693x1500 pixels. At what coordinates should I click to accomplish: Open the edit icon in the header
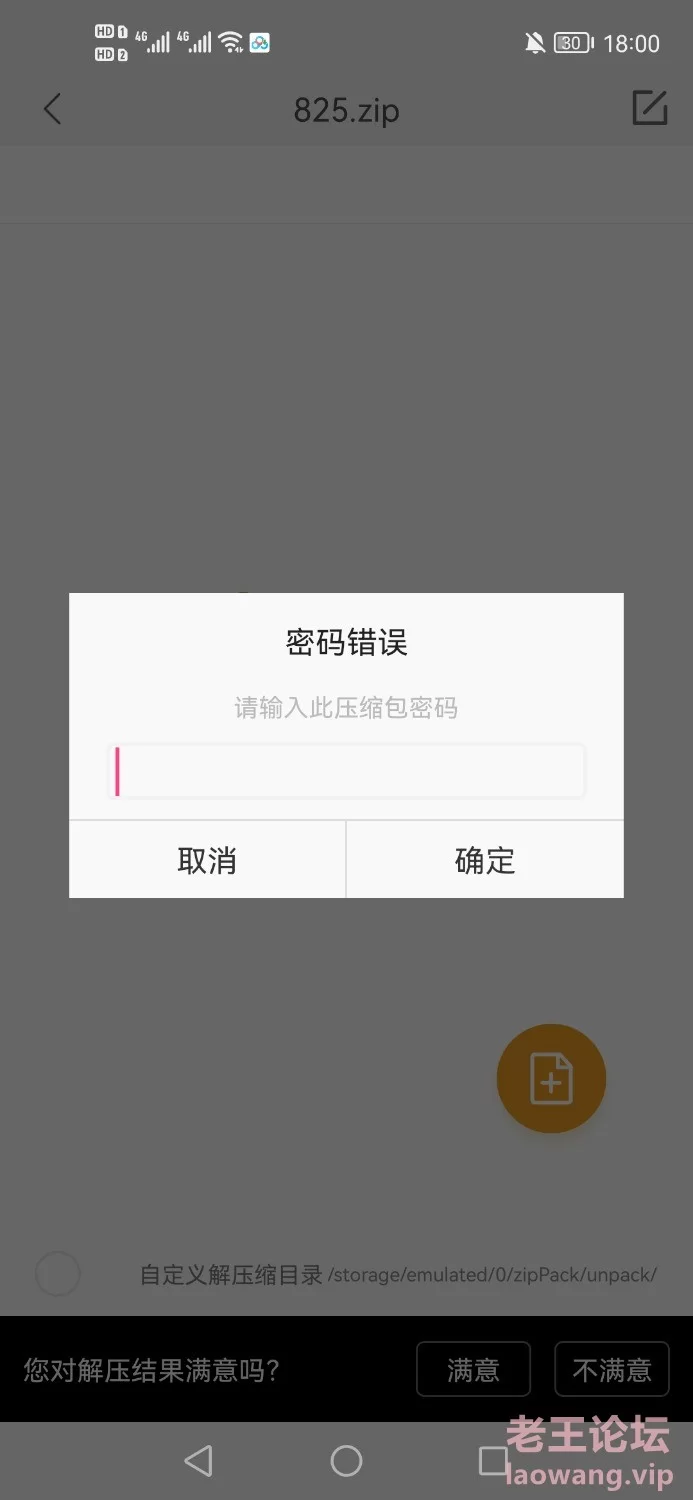pyautogui.click(x=649, y=108)
